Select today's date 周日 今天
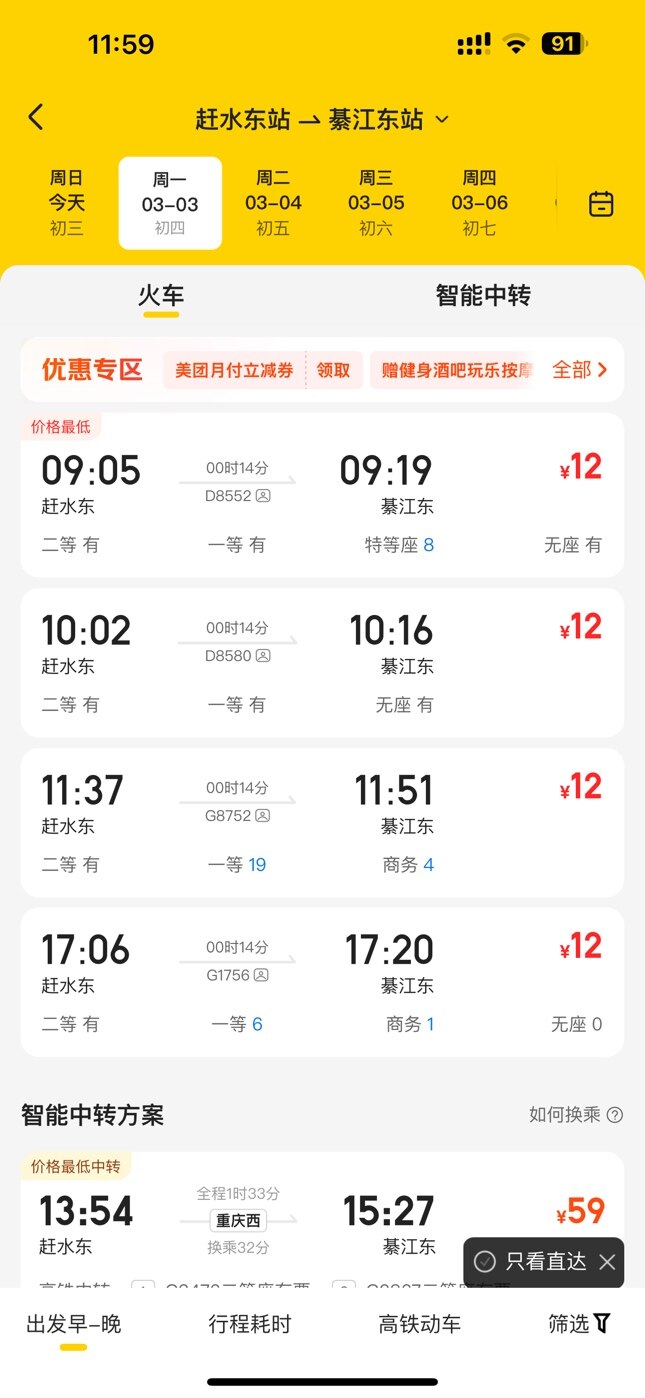This screenshot has width=645, height=1398. pos(67,203)
